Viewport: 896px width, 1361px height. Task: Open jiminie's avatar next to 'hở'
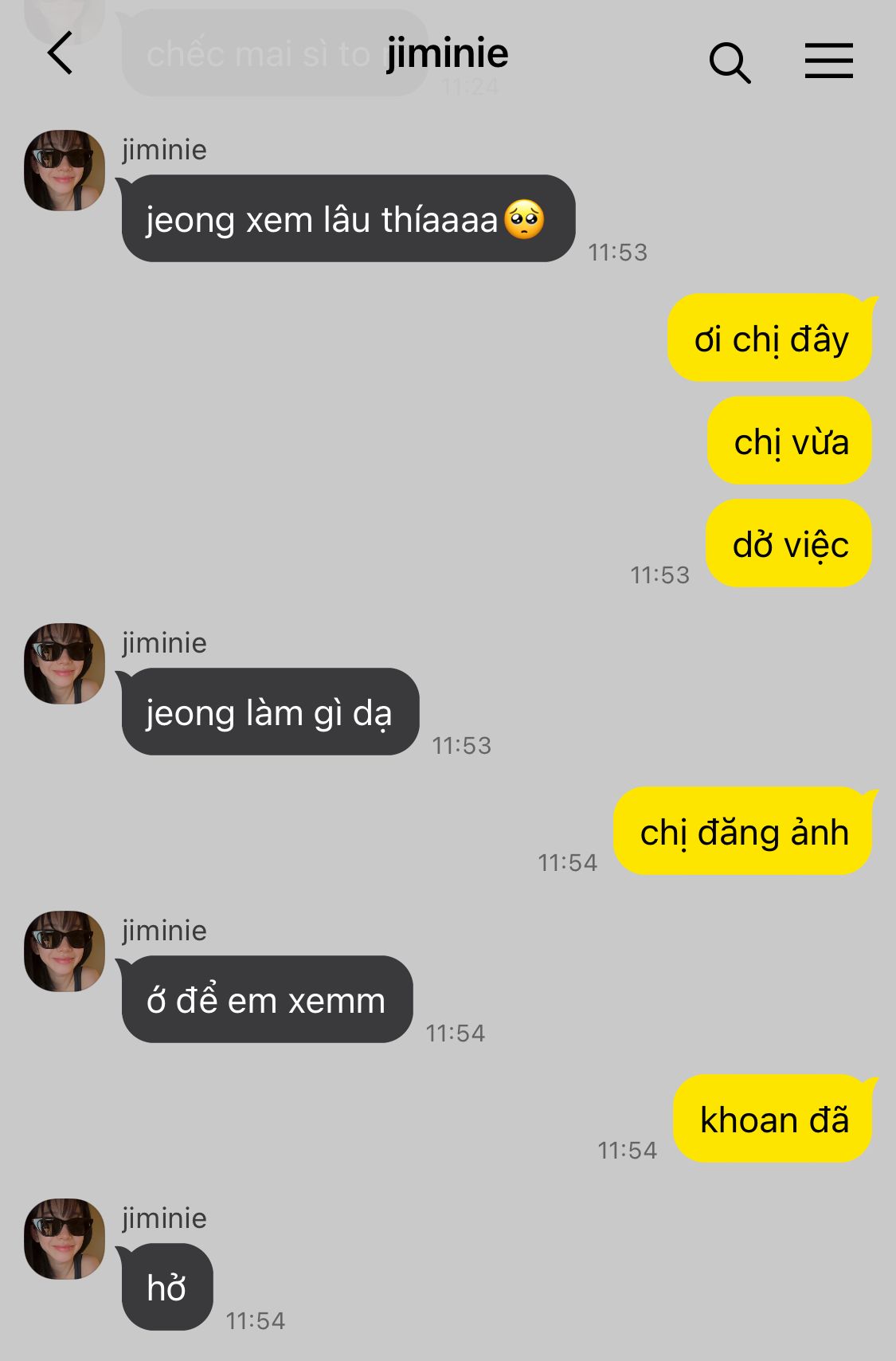[65, 1239]
